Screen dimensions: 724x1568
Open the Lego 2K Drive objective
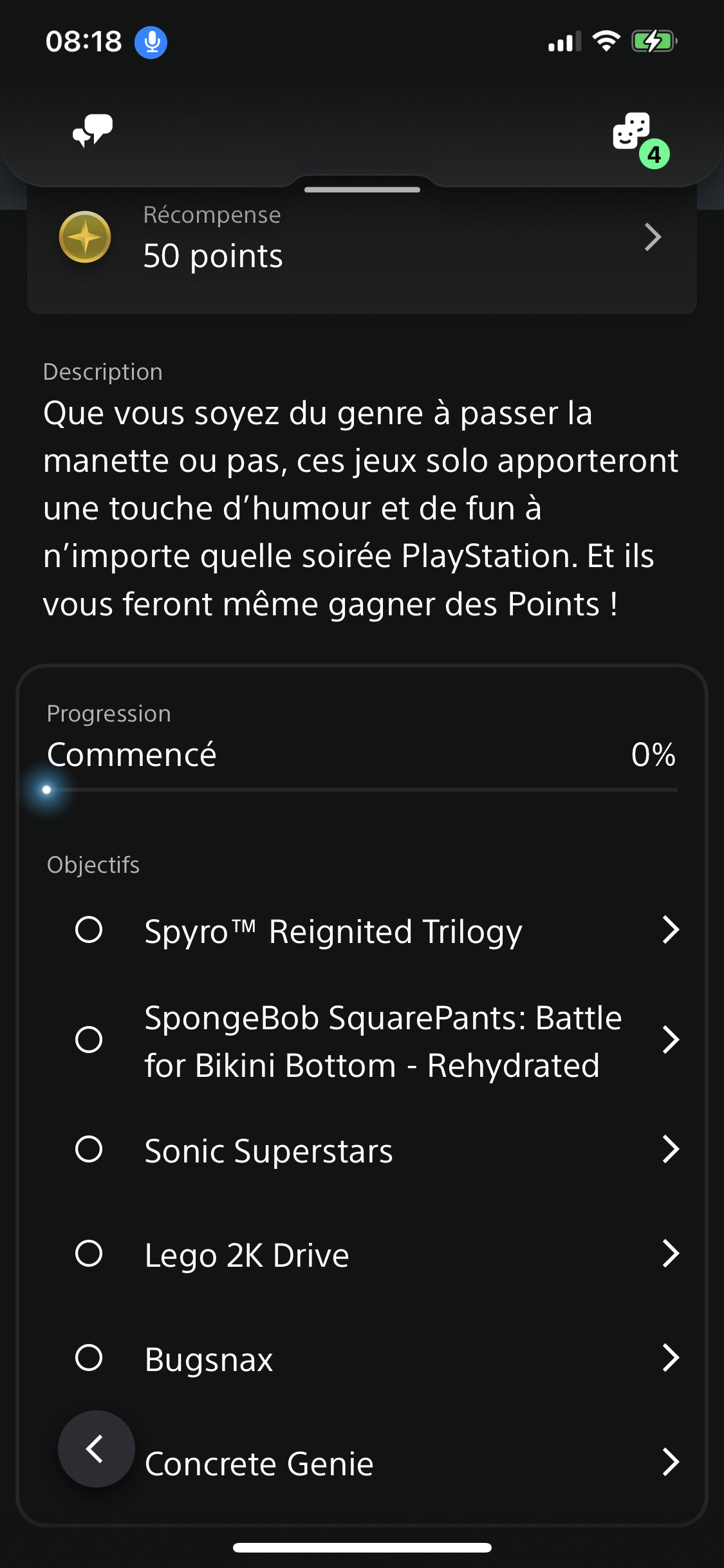(377, 1255)
